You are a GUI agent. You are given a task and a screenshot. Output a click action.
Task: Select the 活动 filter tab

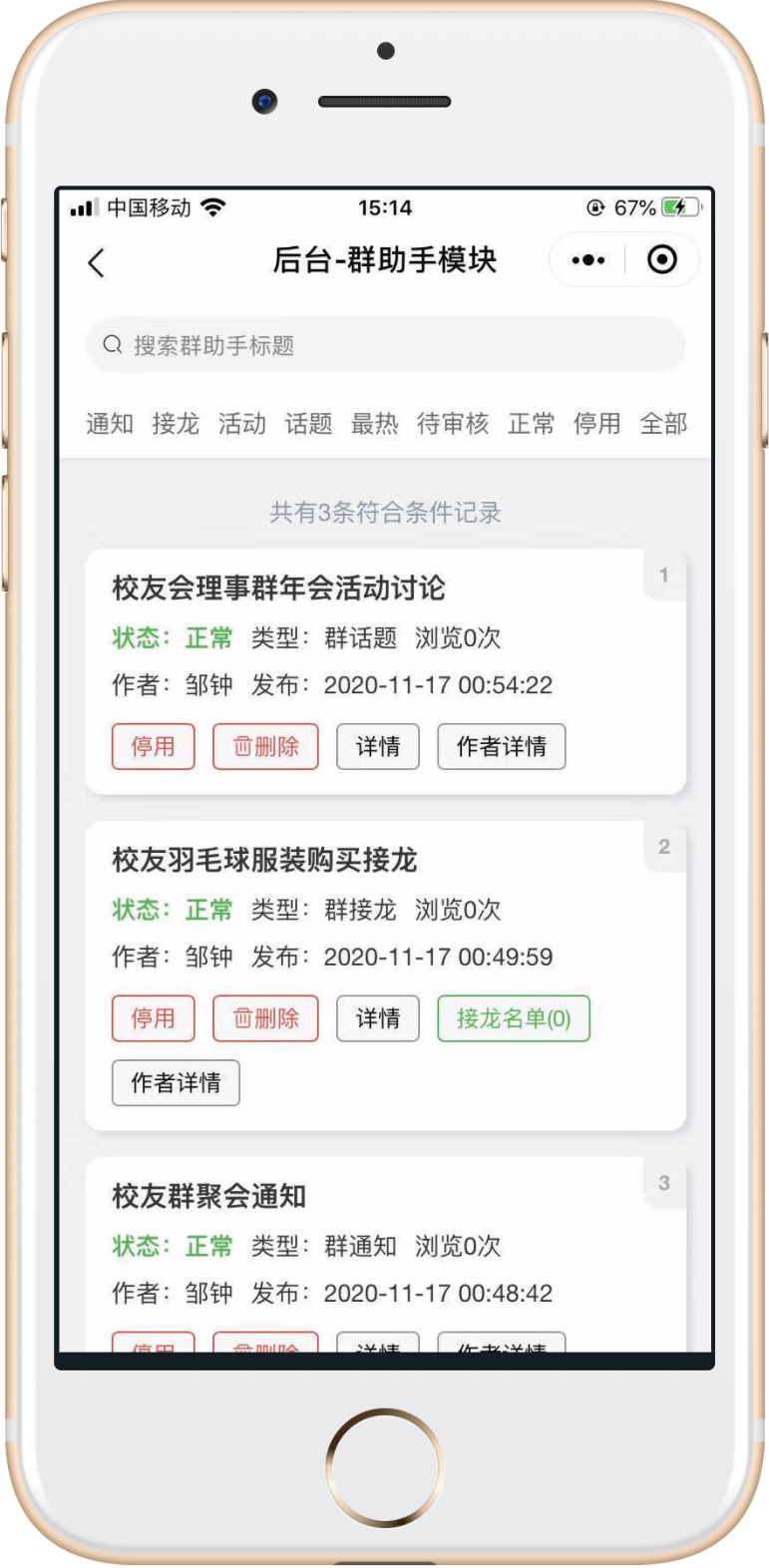pyautogui.click(x=242, y=424)
